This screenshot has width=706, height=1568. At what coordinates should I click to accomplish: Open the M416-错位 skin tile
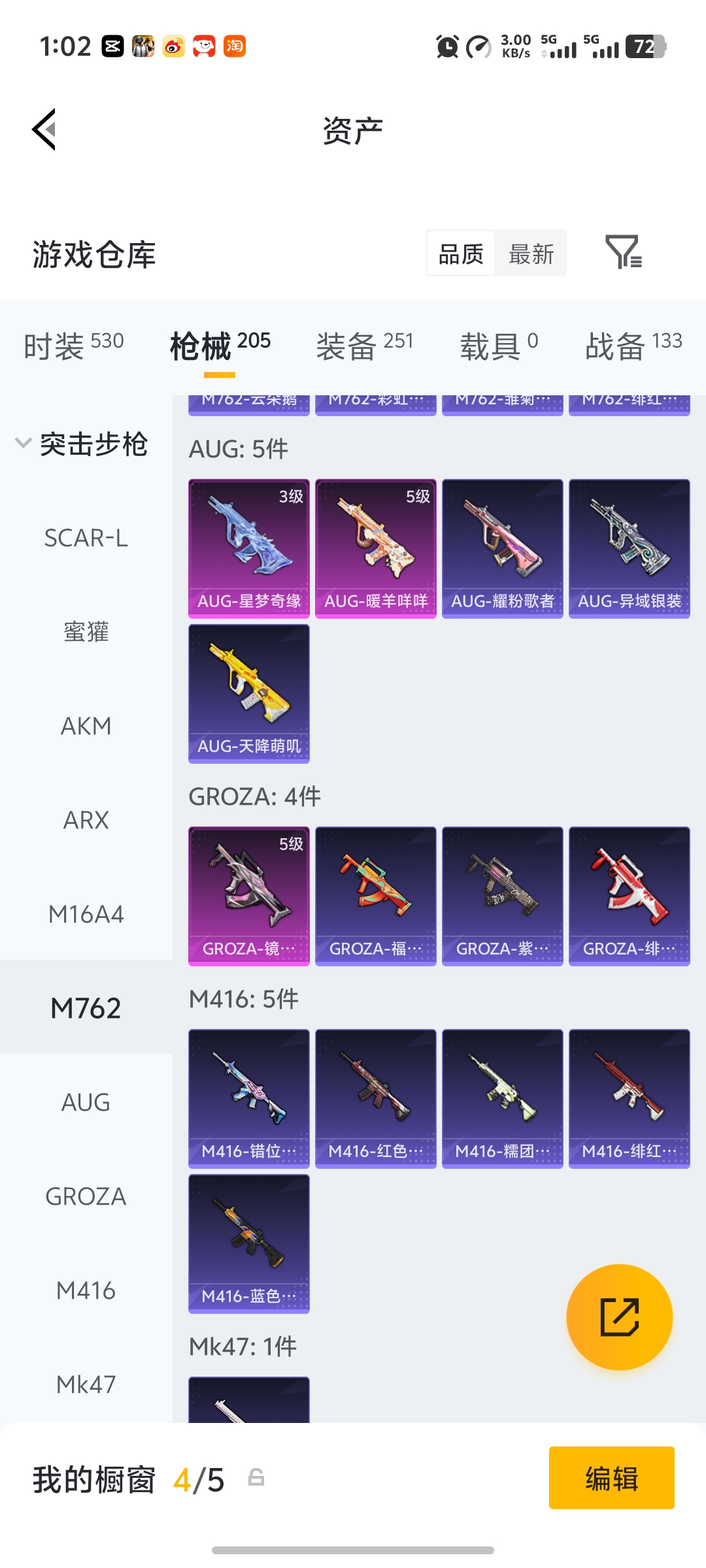point(248,1098)
